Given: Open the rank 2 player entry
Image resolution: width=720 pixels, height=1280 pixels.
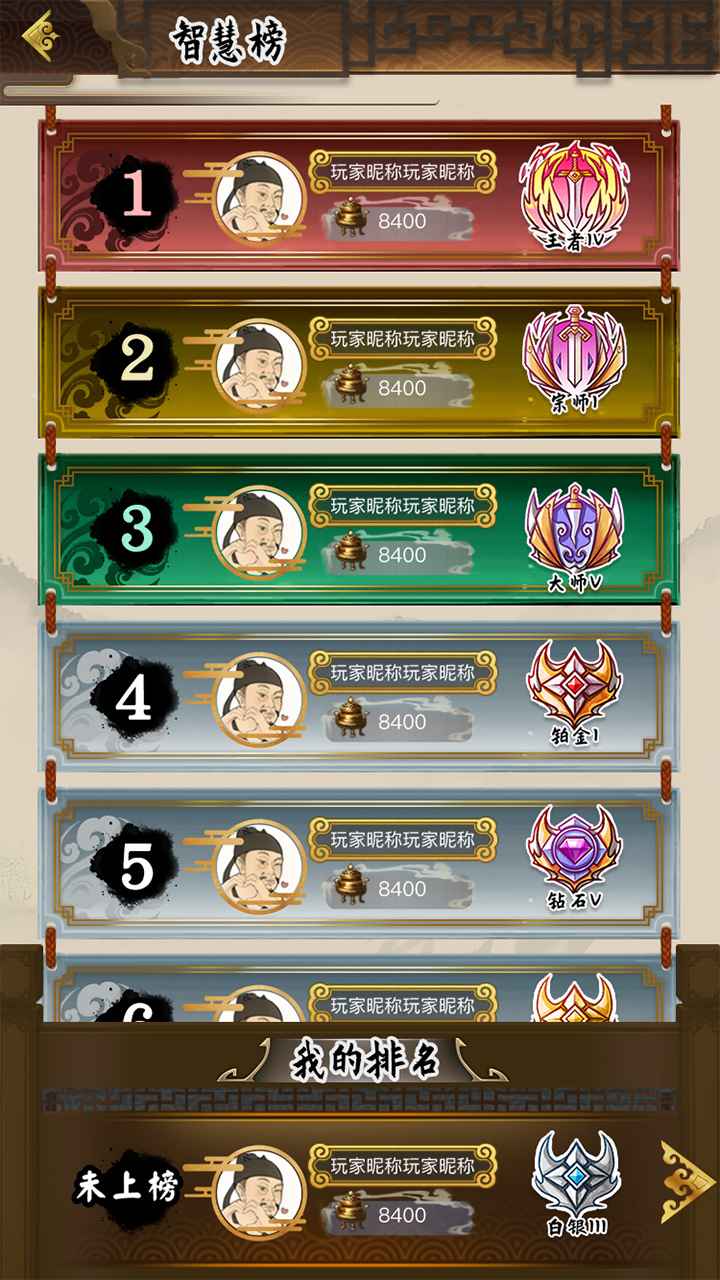Looking at the screenshot, I should (358, 362).
